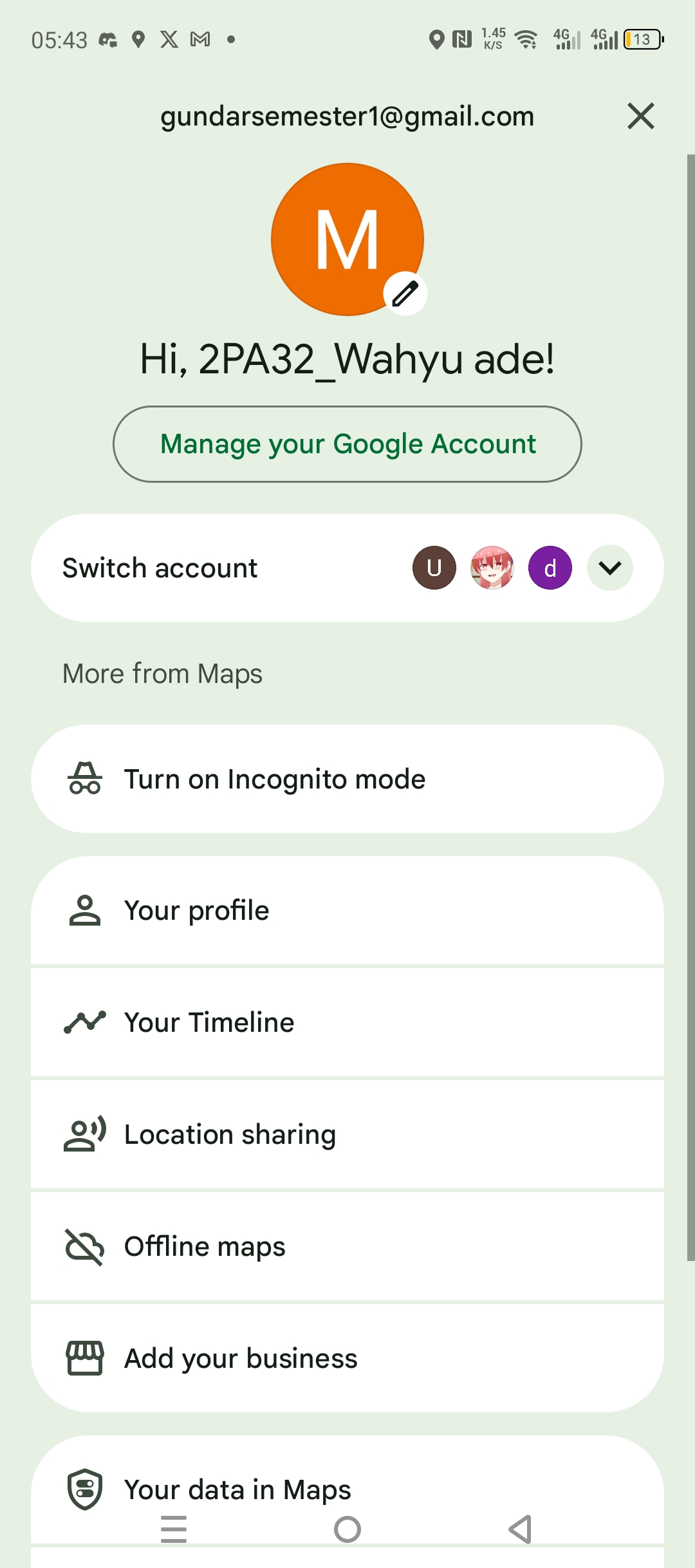Screen dimensions: 695x1568
Task: Open Offline maps
Action: point(347,1246)
